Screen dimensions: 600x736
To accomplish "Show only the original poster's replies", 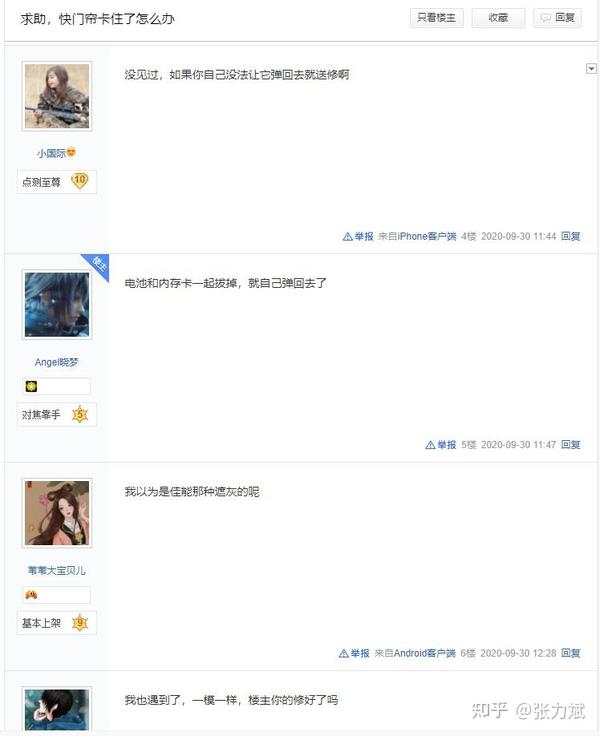I will click(436, 18).
